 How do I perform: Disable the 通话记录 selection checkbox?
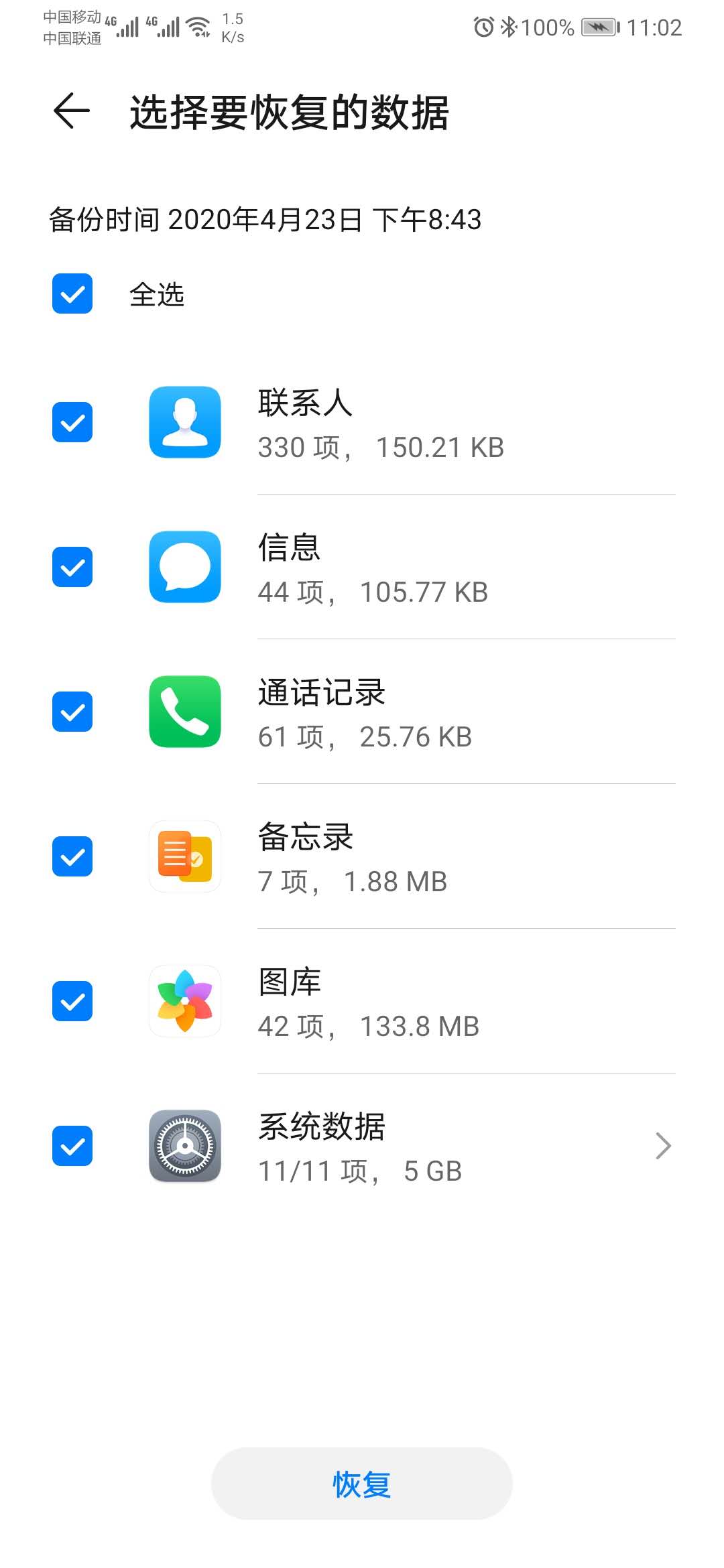coord(72,712)
